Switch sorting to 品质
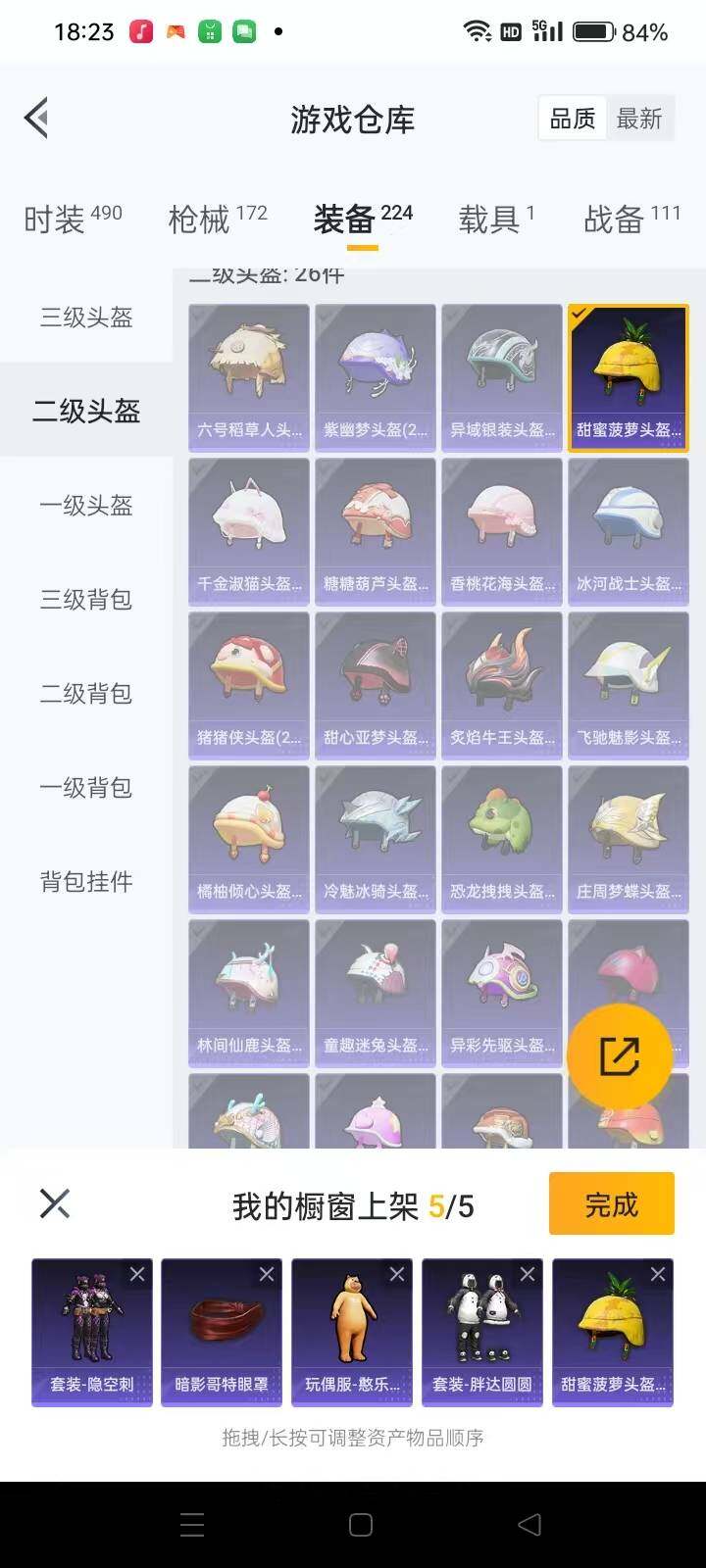706x1568 pixels. click(572, 118)
